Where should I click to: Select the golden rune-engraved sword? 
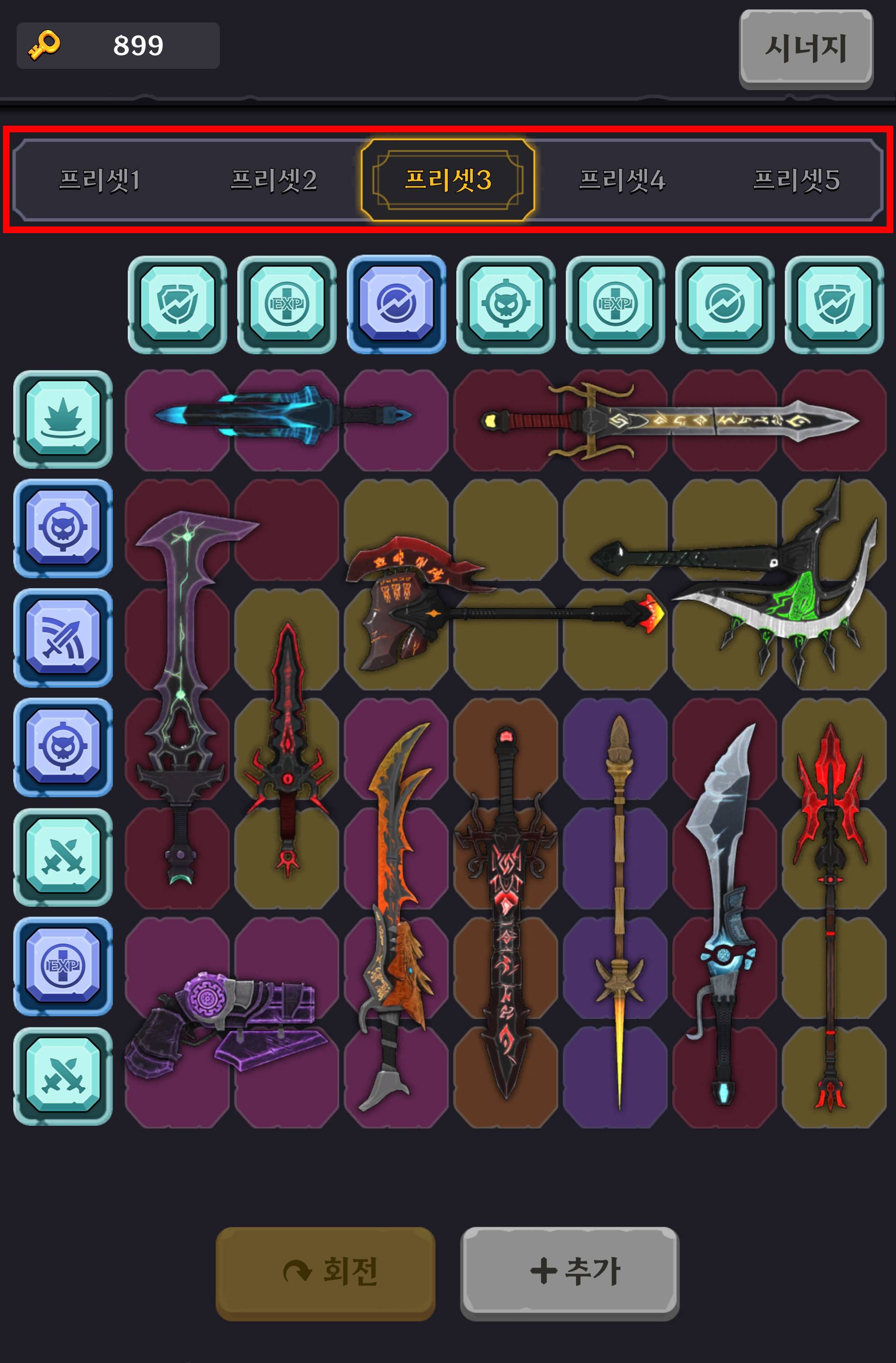click(670, 421)
